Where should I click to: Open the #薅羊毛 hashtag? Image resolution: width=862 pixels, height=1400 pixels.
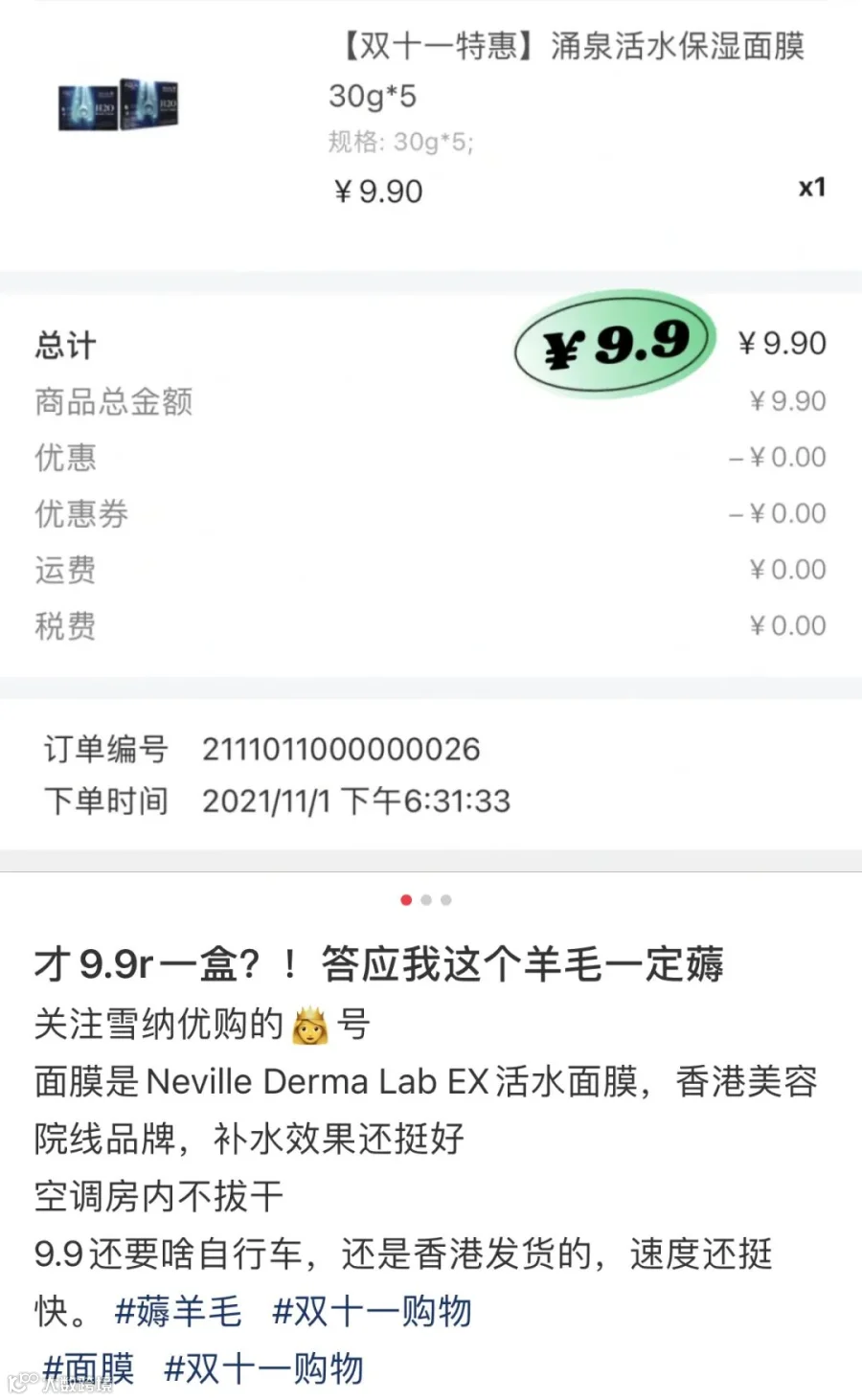tap(178, 1311)
